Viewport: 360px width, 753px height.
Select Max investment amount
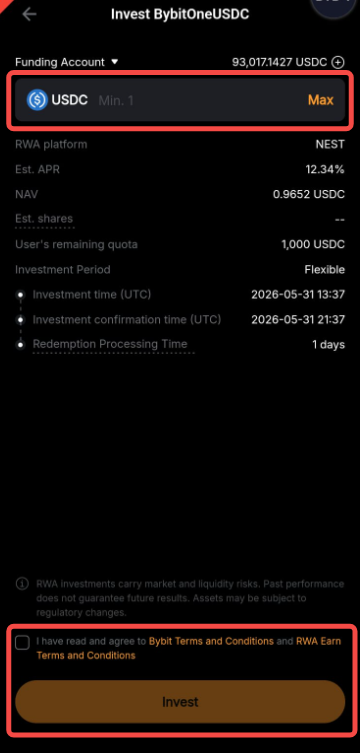click(x=320, y=100)
